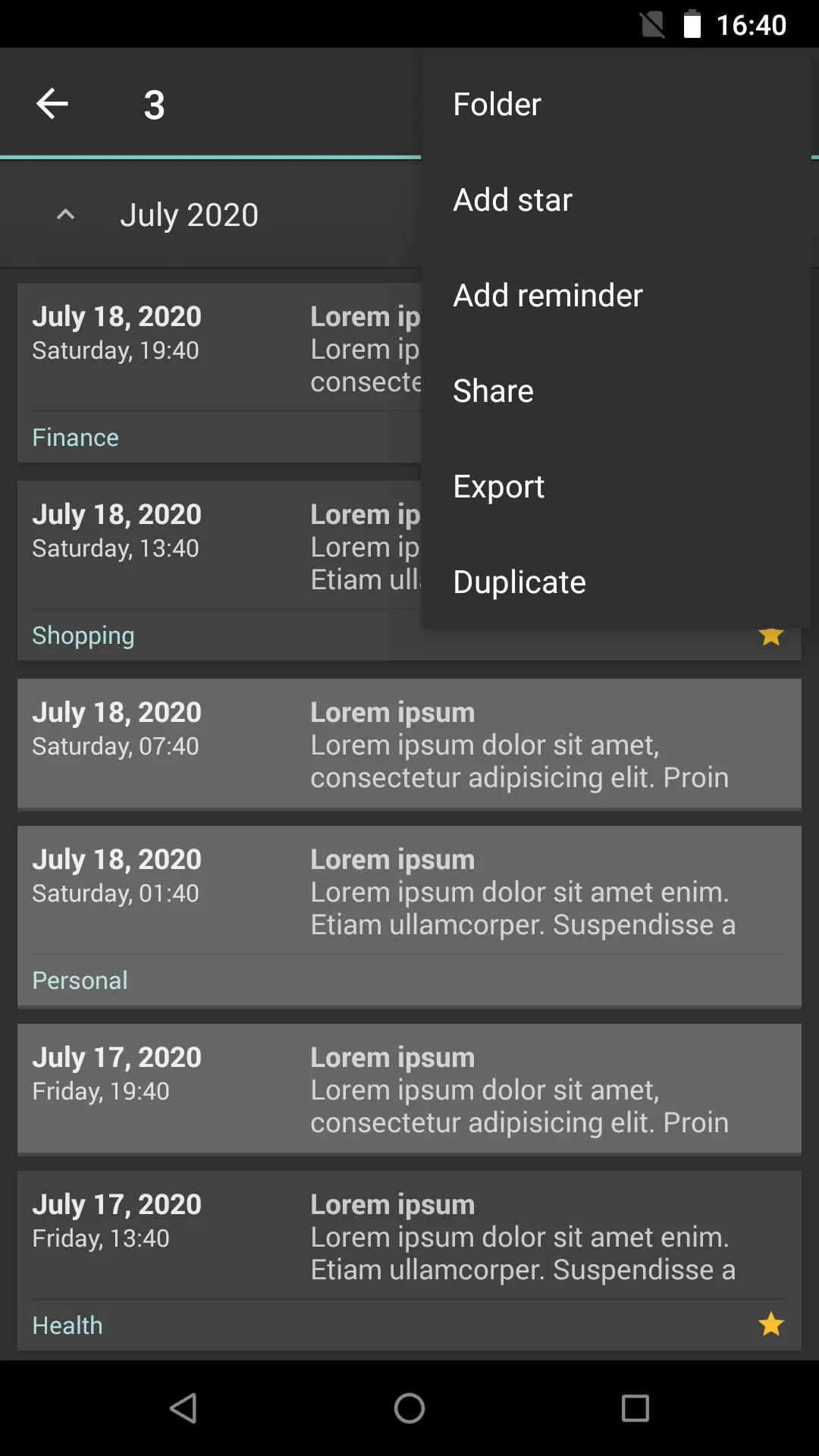Tap the star icon on the Shopping note
Image resolution: width=819 pixels, height=1456 pixels.
[771, 635]
